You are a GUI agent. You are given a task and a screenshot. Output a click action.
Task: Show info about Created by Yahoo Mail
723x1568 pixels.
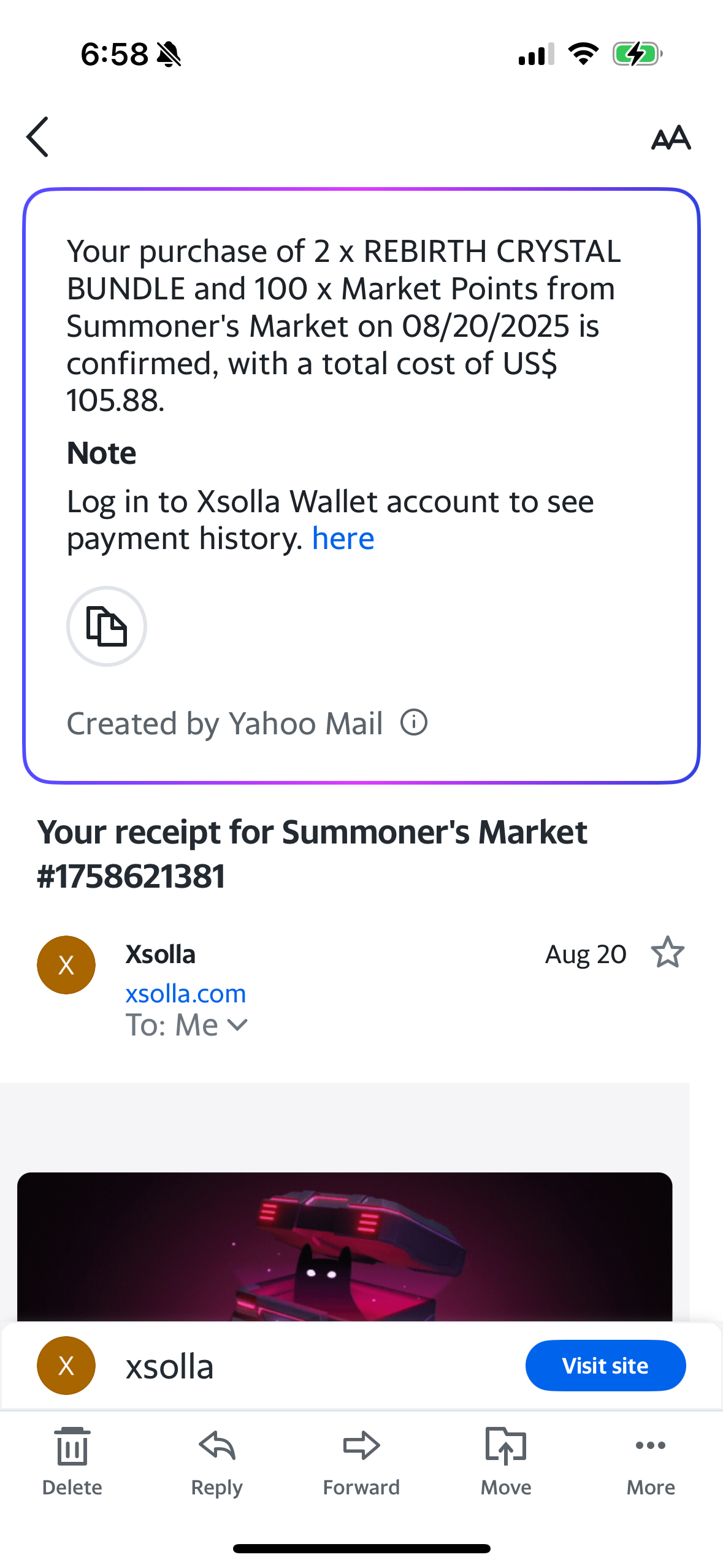point(414,723)
